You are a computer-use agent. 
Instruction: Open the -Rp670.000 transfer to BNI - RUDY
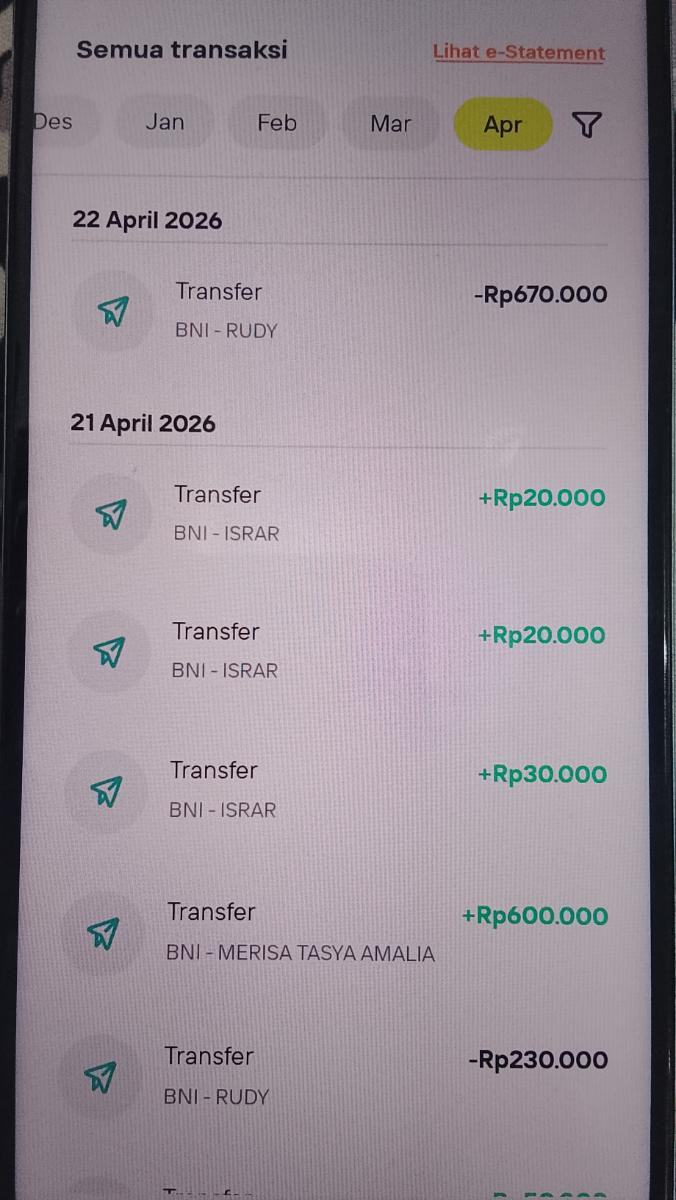[x=340, y=310]
